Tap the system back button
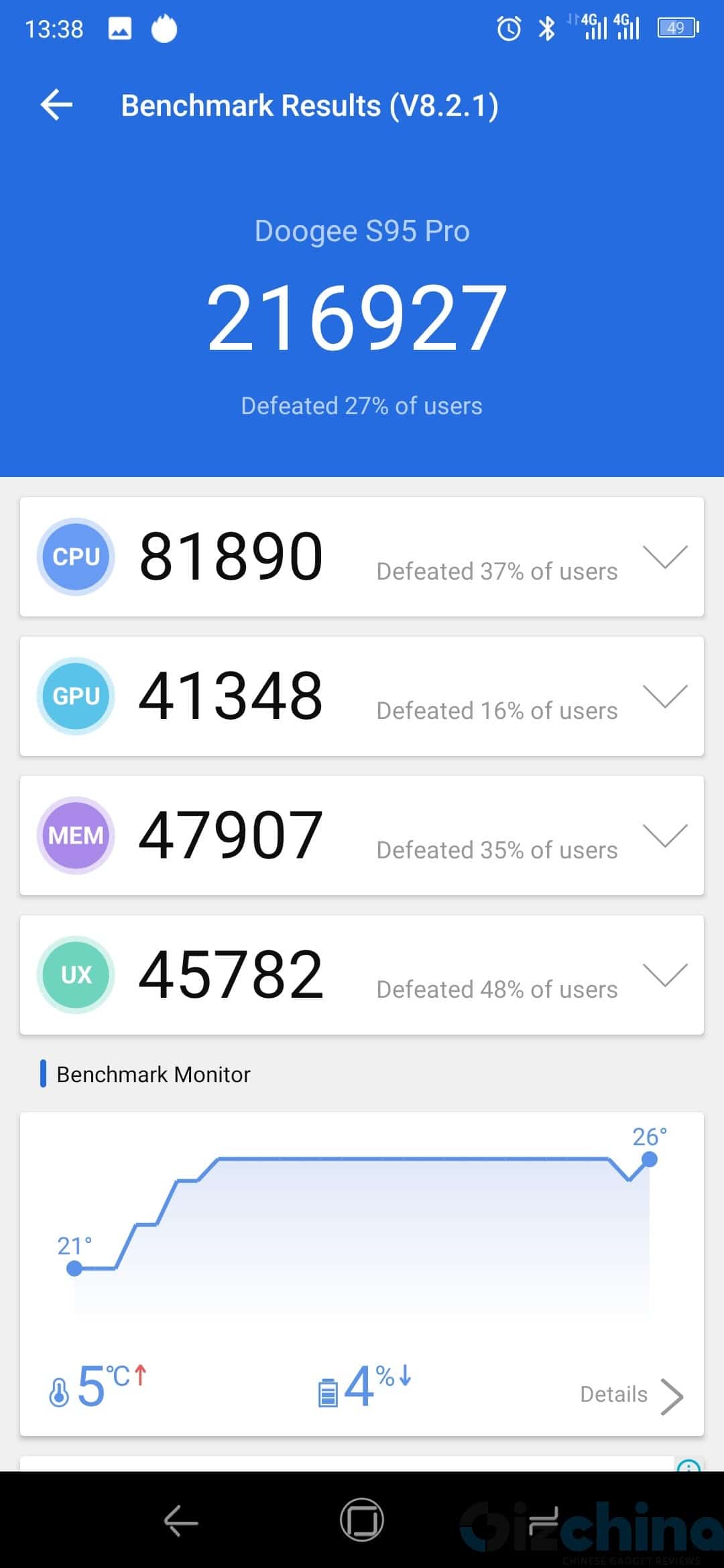This screenshot has height=1568, width=724. [181, 1520]
